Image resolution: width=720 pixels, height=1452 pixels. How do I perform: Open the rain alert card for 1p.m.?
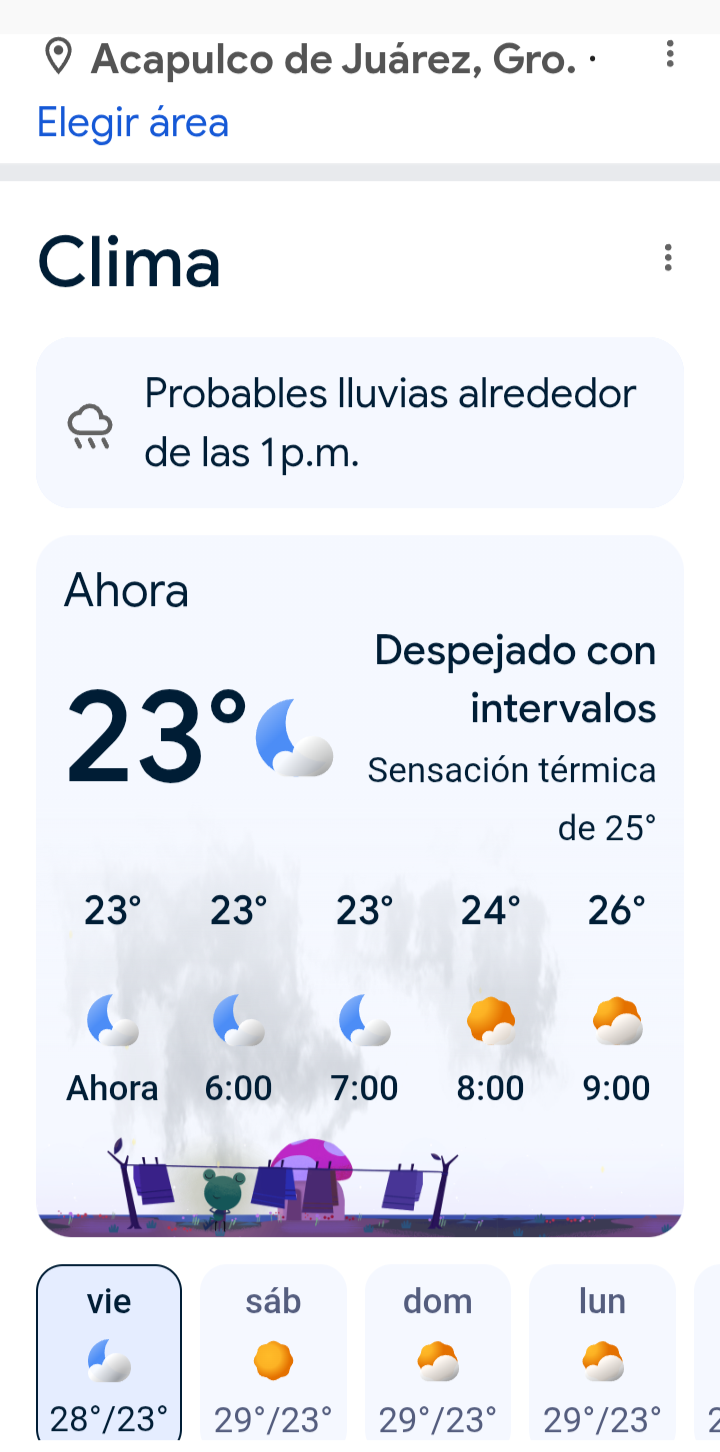pos(360,423)
